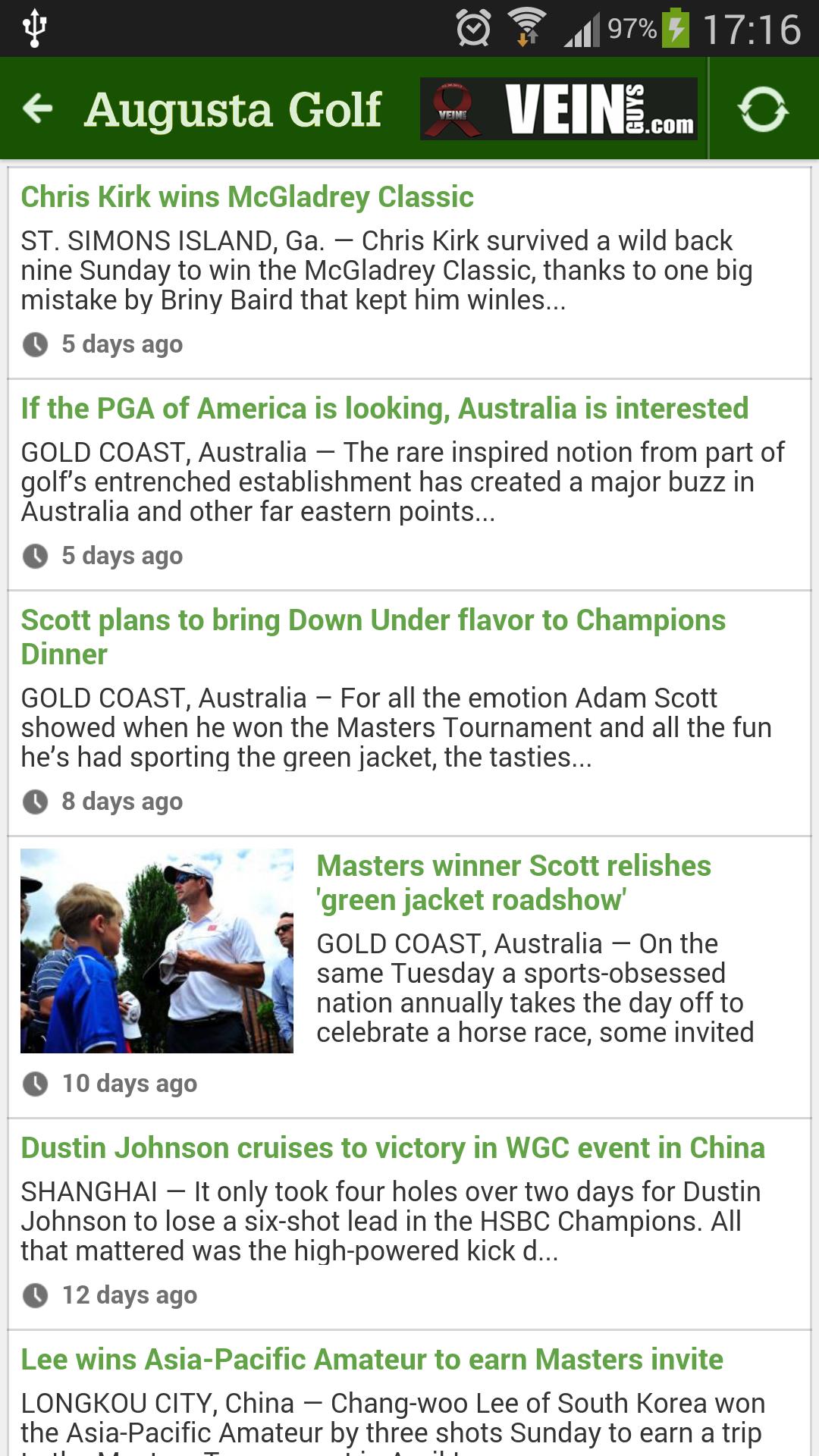Open Dustin Johnson WGC victory article
The width and height of the screenshot is (819, 1456).
[x=392, y=1148]
